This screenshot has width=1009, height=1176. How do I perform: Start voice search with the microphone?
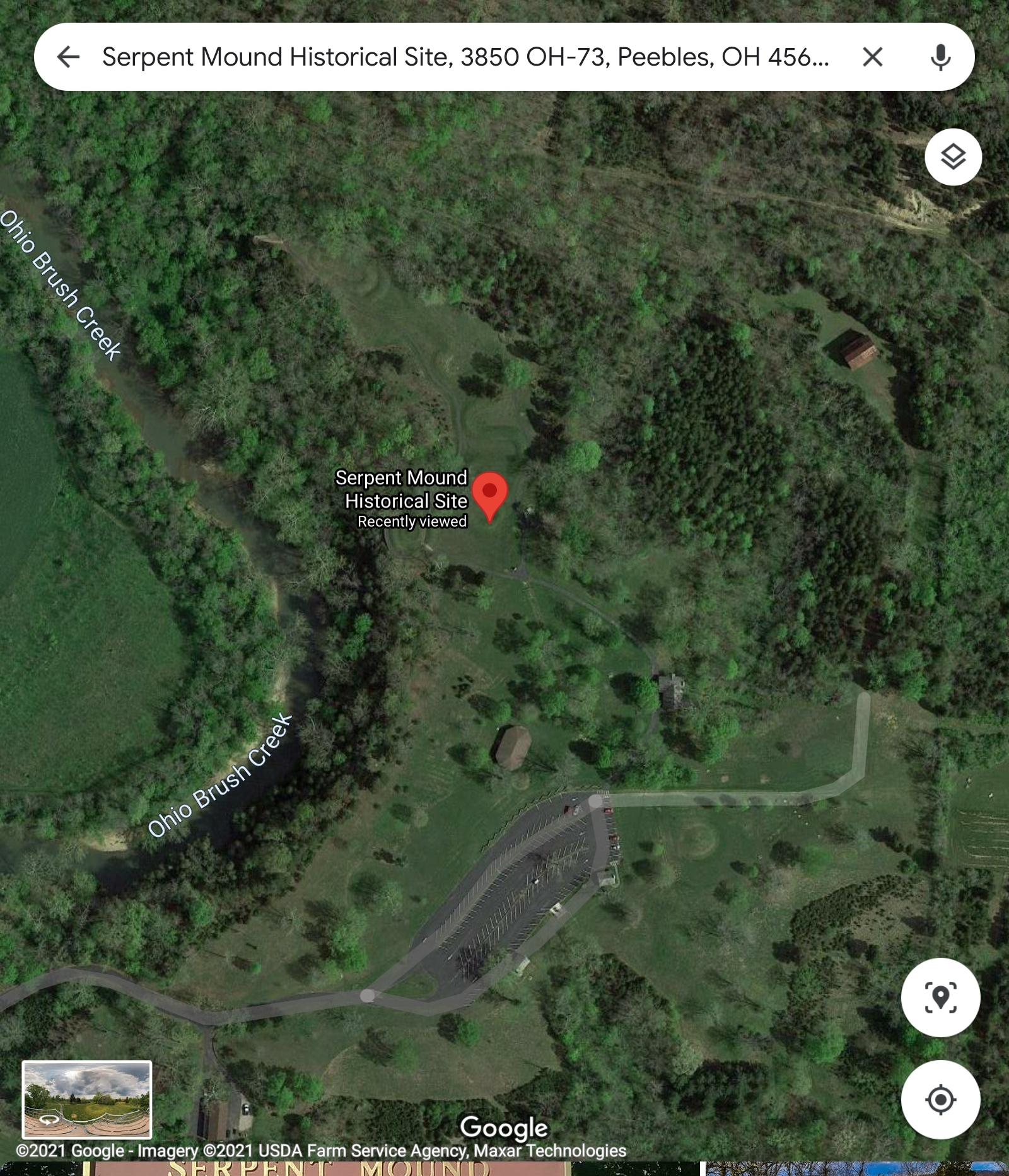940,57
